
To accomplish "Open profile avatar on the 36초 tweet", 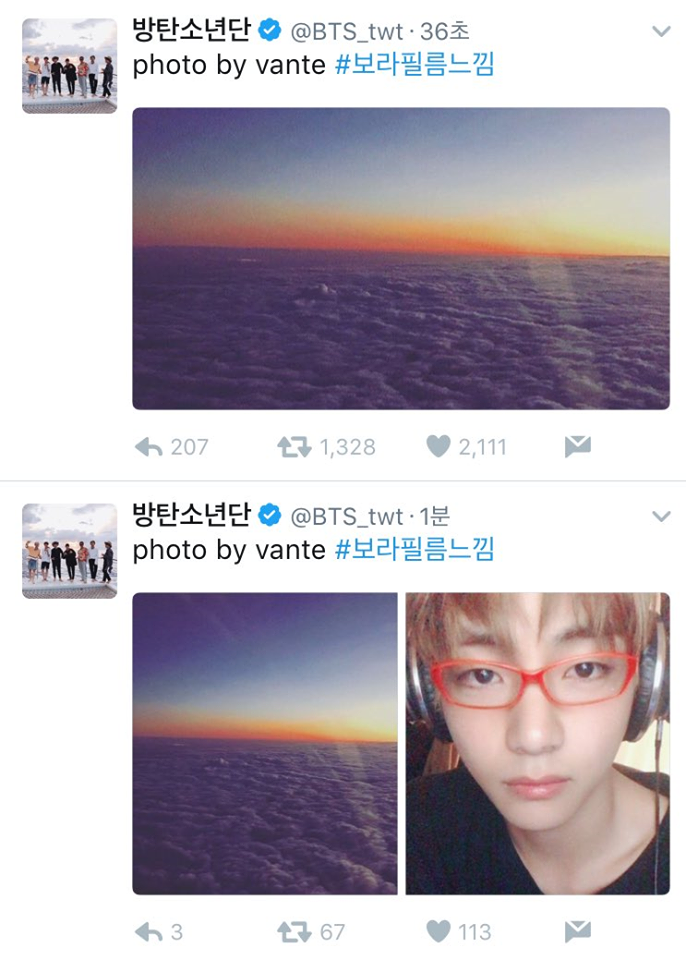I will click(x=69, y=65).
